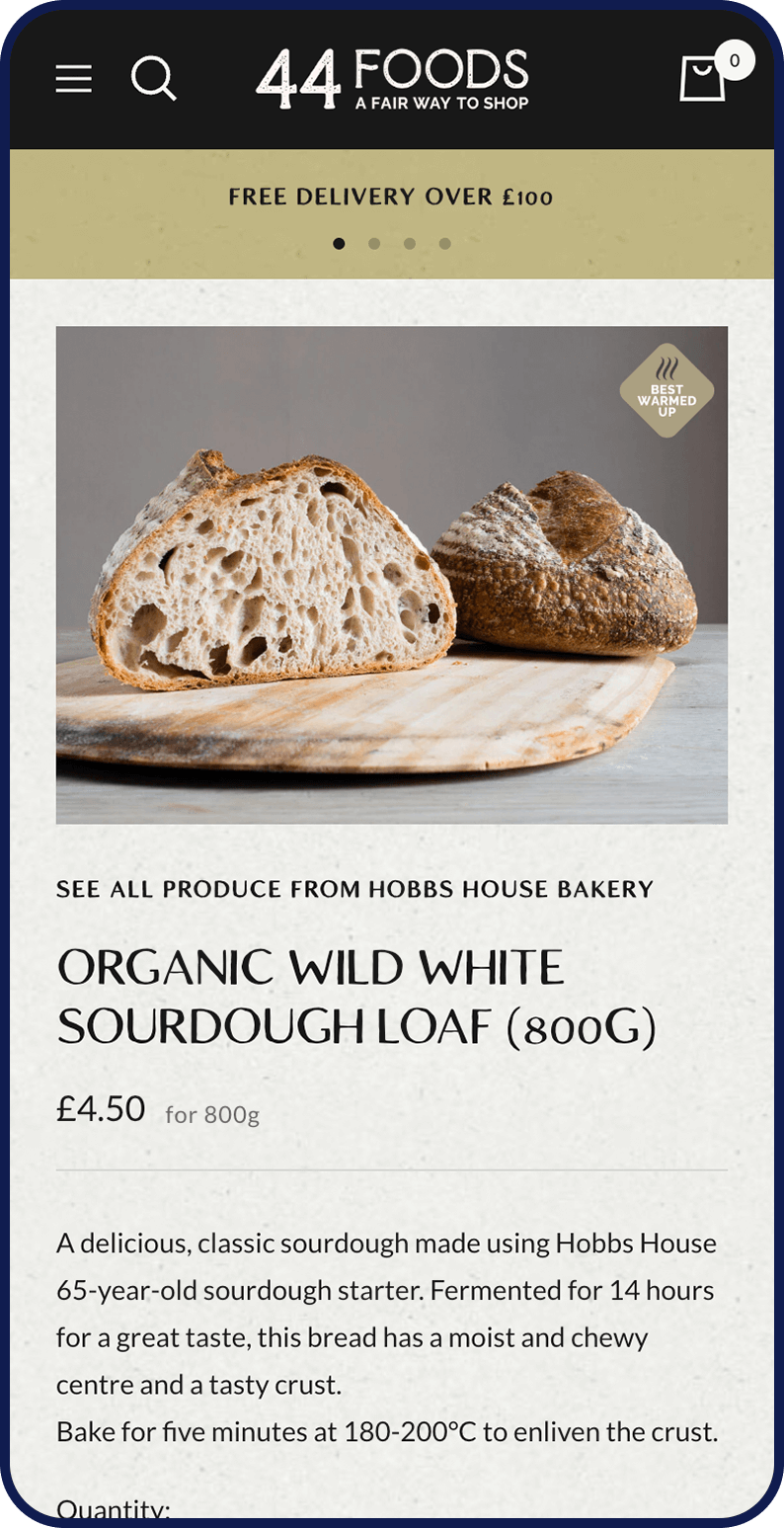See all produce from Hobbs House Bakery

click(x=354, y=890)
